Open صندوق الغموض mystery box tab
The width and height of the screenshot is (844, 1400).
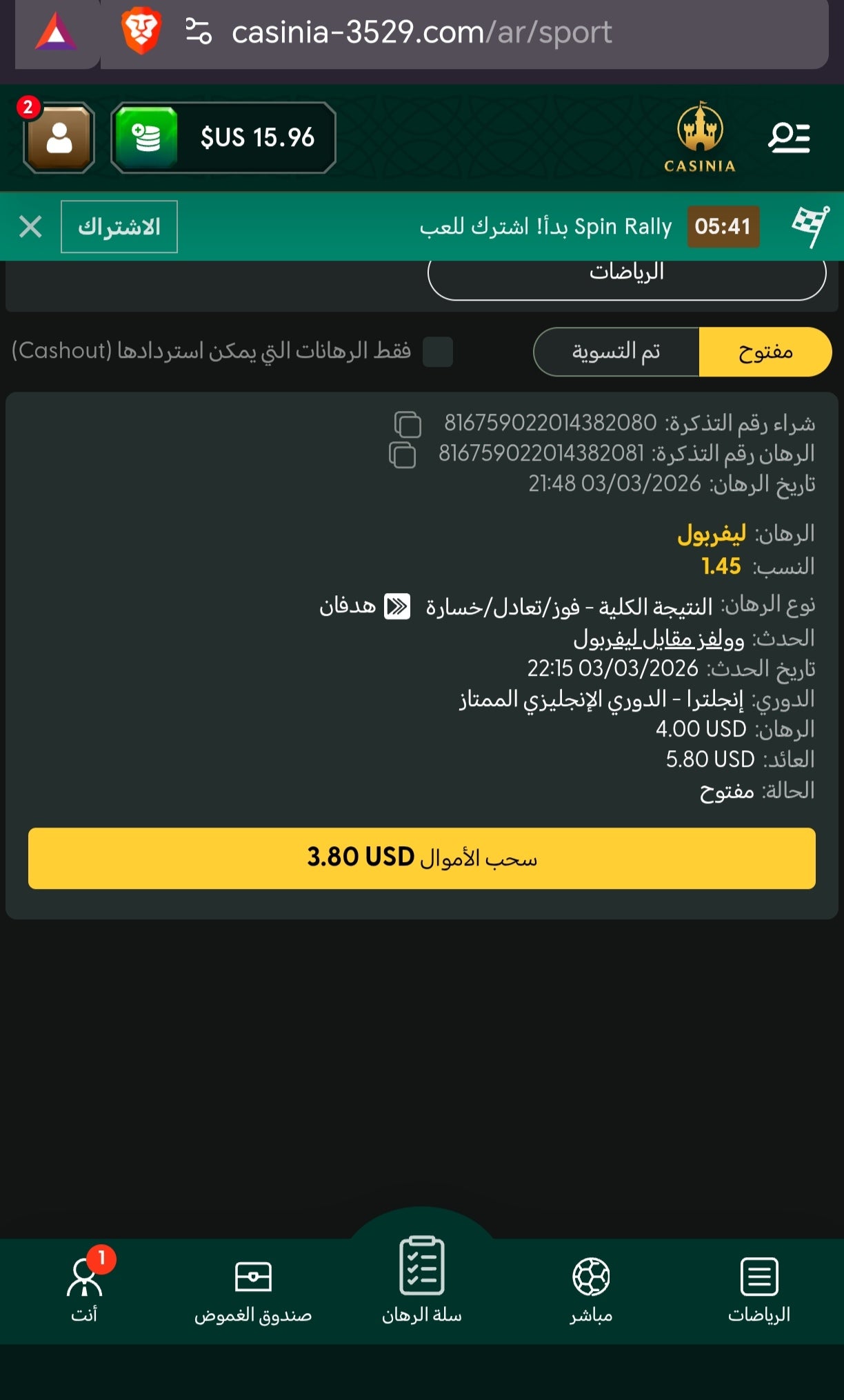253,1288
